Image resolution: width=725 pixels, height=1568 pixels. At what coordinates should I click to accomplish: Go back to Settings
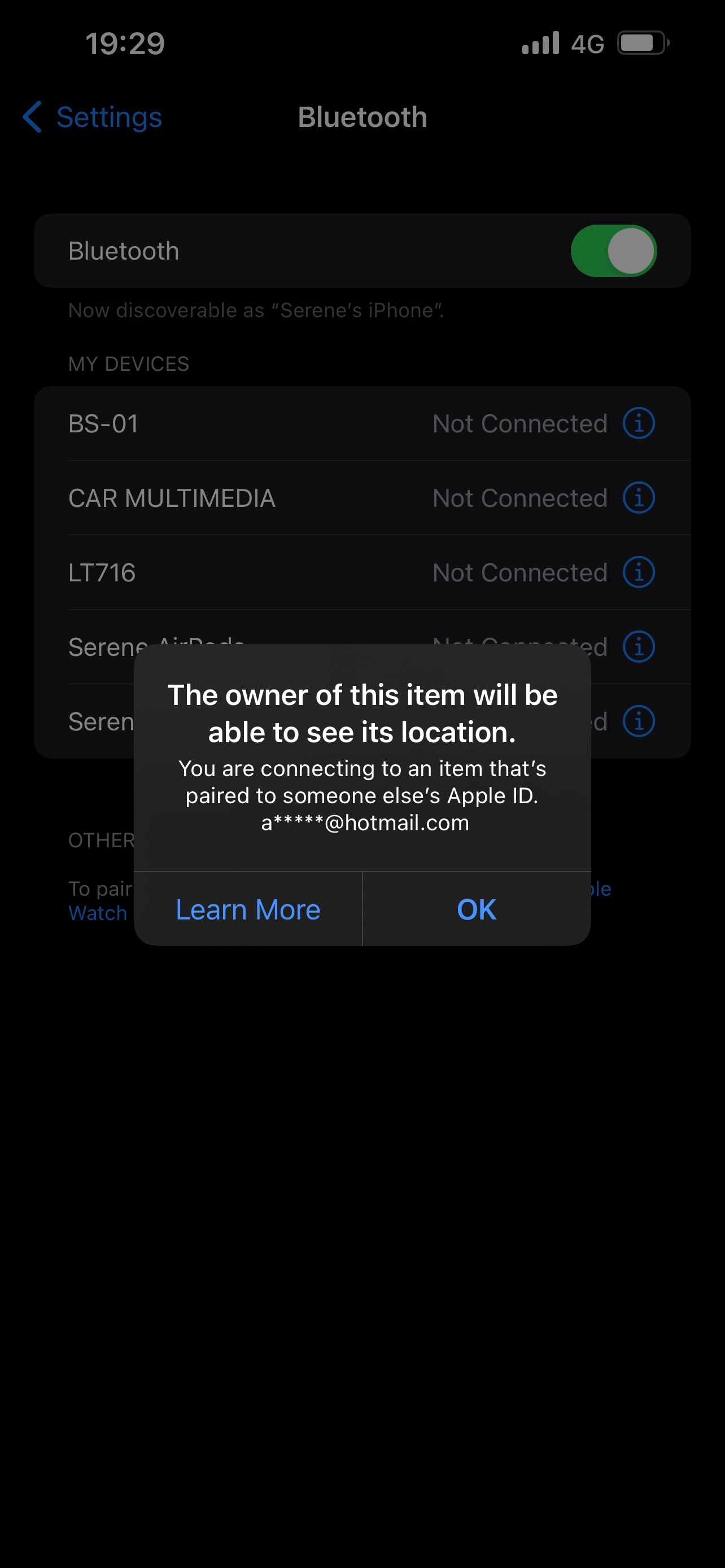[x=93, y=117]
